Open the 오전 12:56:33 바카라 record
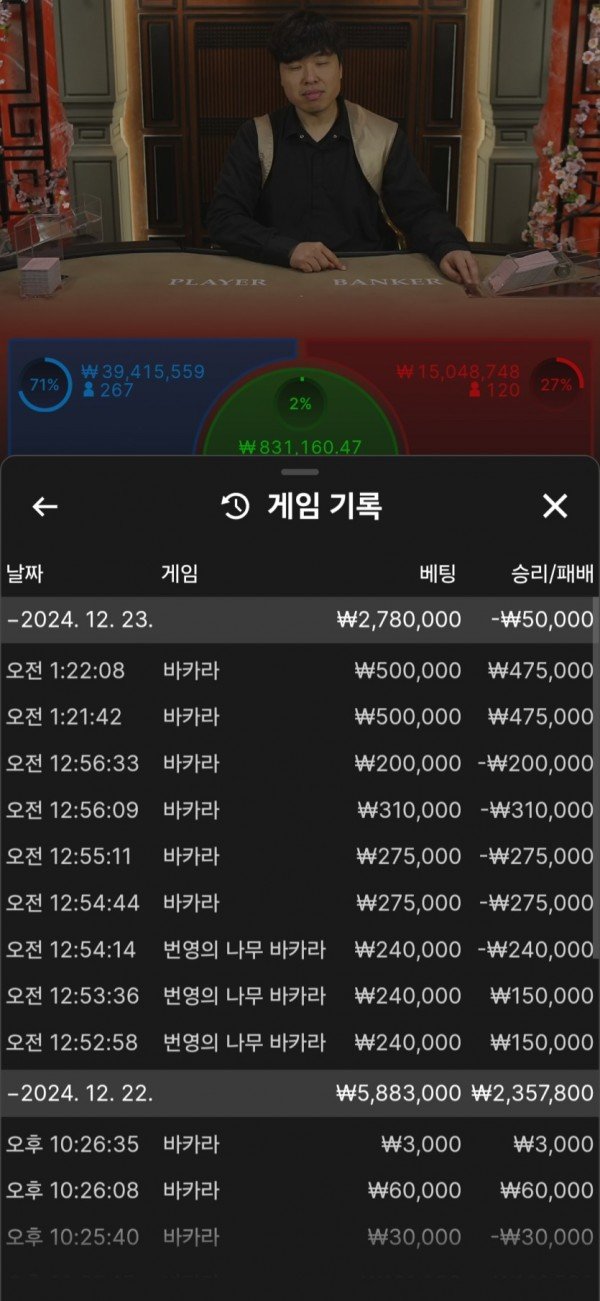Screen dimensions: 600x1301 (300, 763)
